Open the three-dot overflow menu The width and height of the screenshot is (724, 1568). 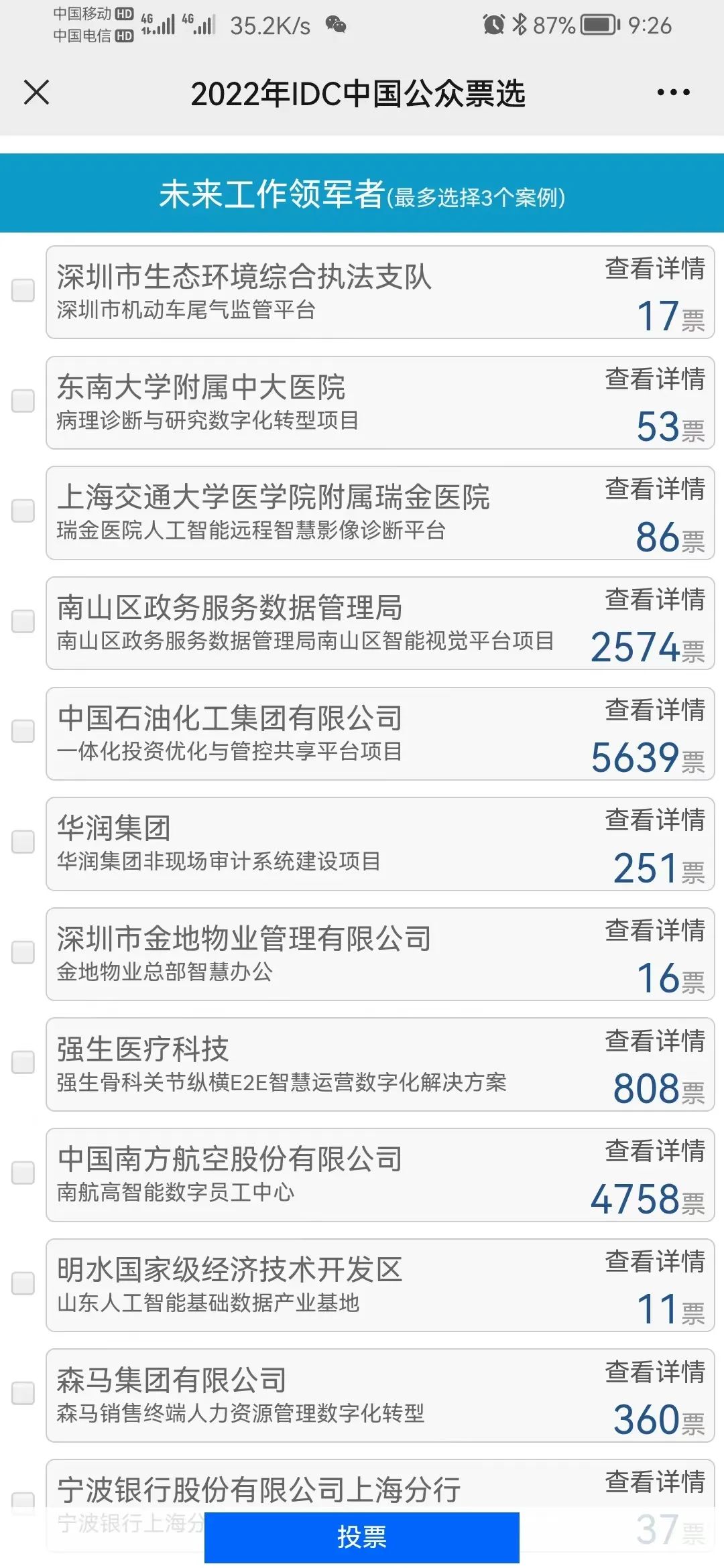click(x=673, y=92)
